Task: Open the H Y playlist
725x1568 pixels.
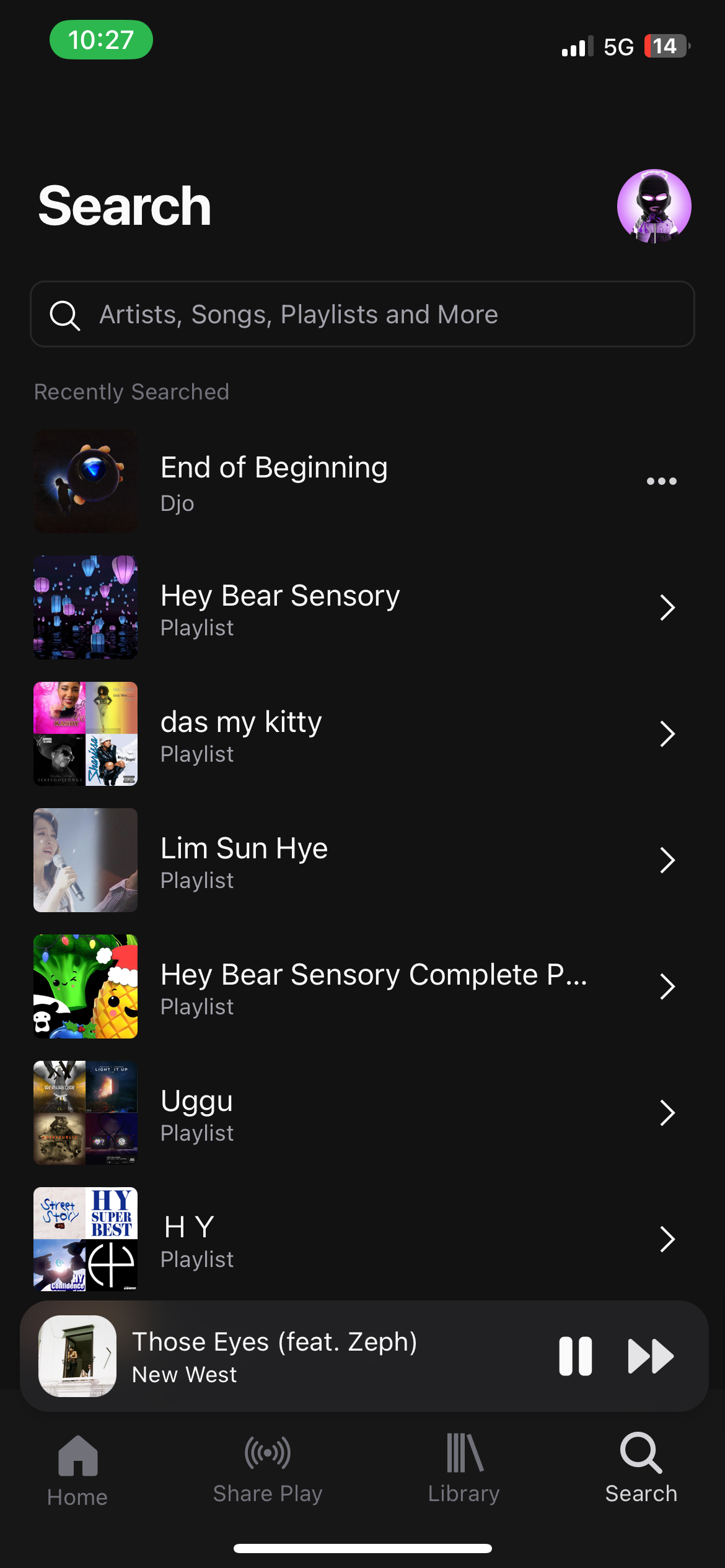Action: click(x=353, y=1239)
